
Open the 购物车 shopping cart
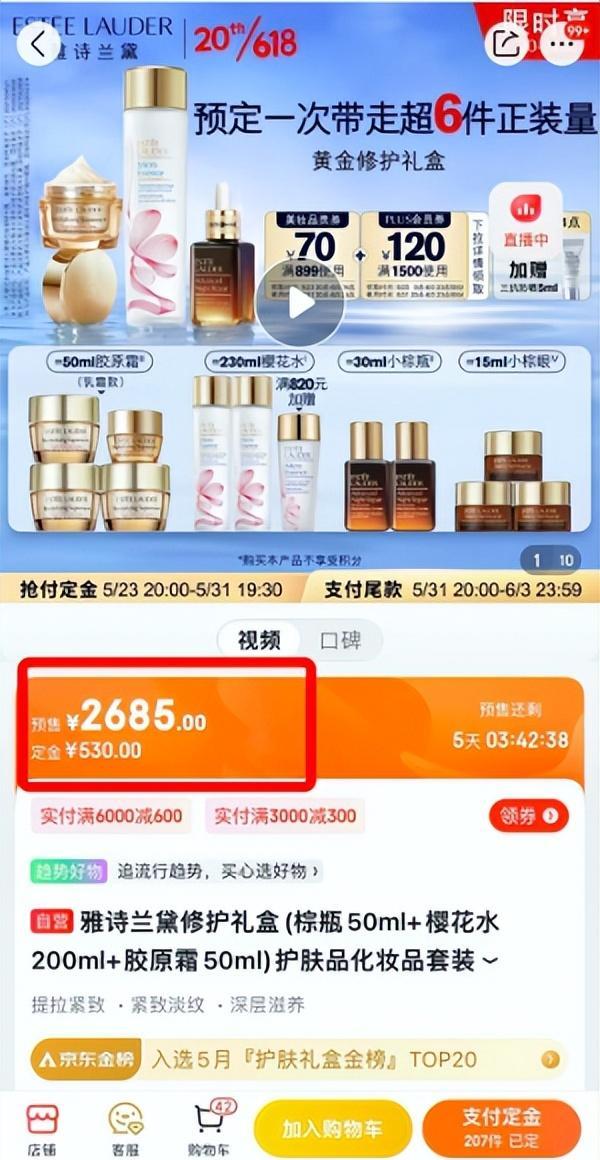210,1130
